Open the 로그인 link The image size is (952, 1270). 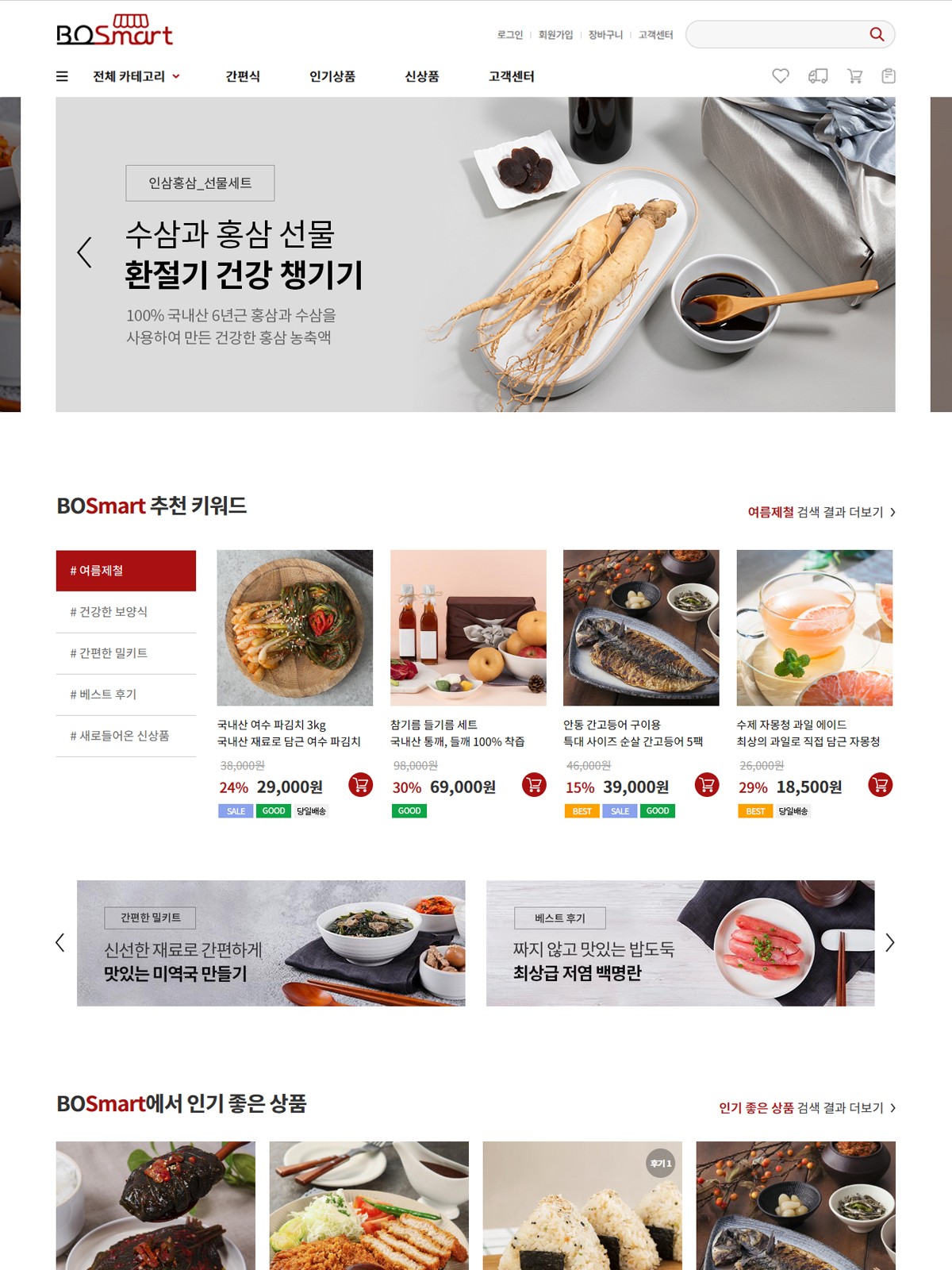(509, 35)
